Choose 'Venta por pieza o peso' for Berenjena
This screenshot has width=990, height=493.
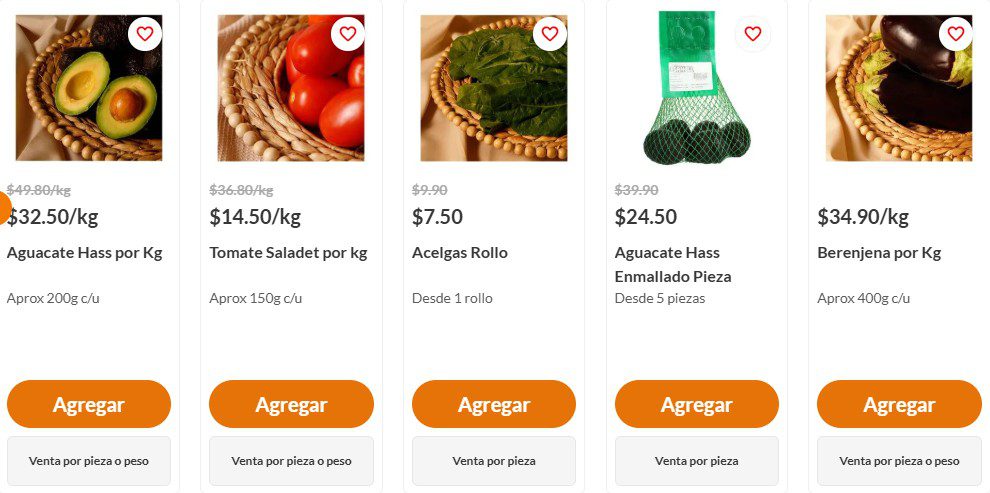coord(899,461)
